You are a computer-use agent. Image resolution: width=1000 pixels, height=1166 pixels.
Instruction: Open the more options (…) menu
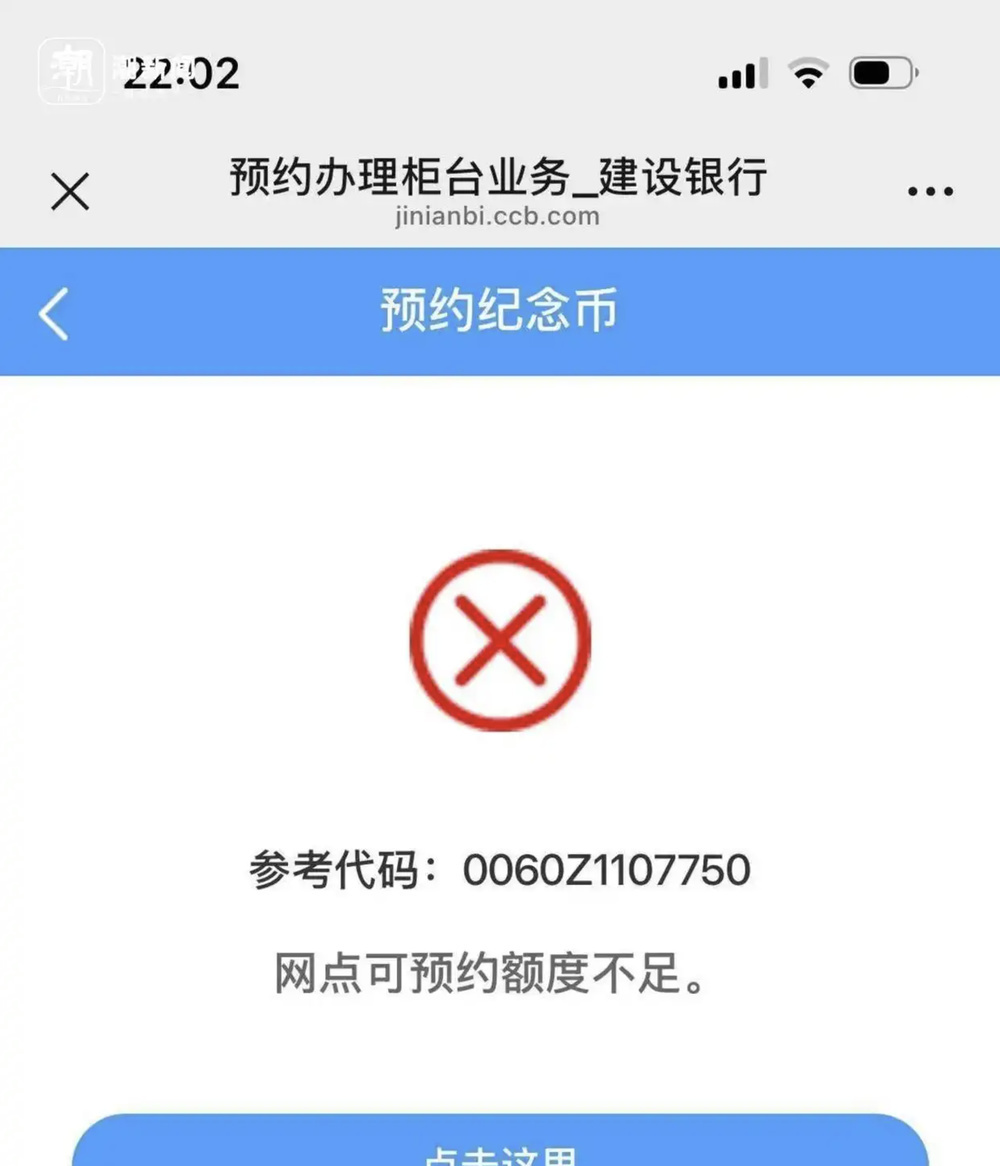click(x=930, y=189)
